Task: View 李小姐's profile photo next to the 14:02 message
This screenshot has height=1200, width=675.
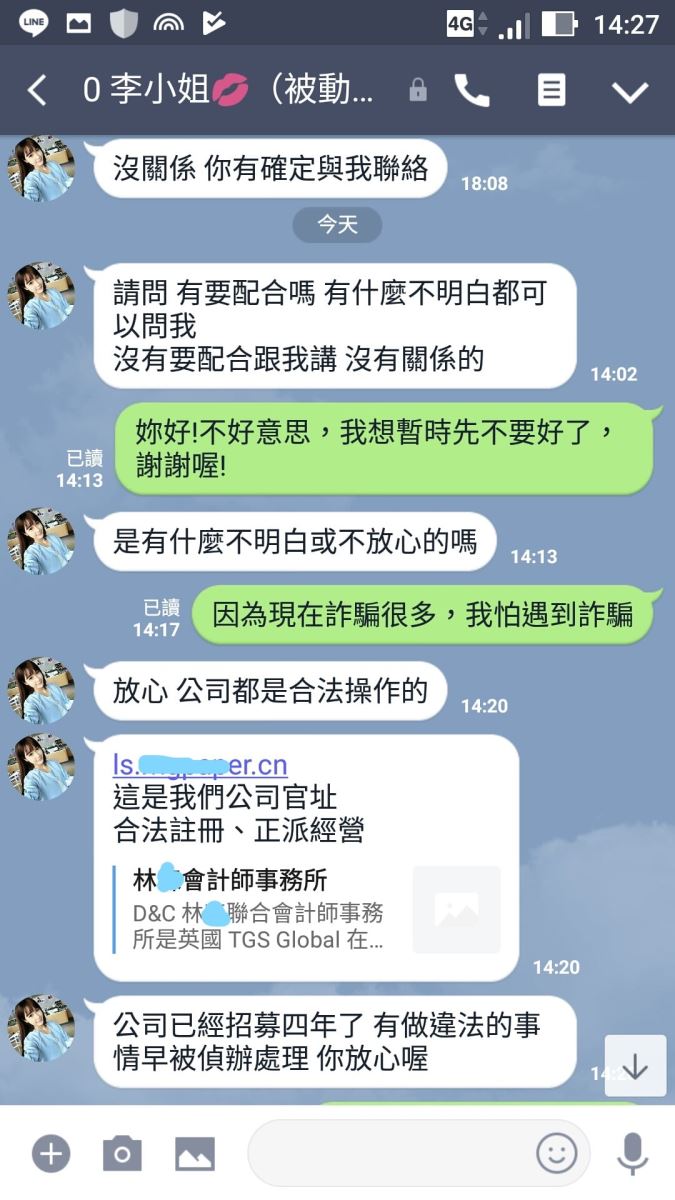Action: click(x=42, y=295)
